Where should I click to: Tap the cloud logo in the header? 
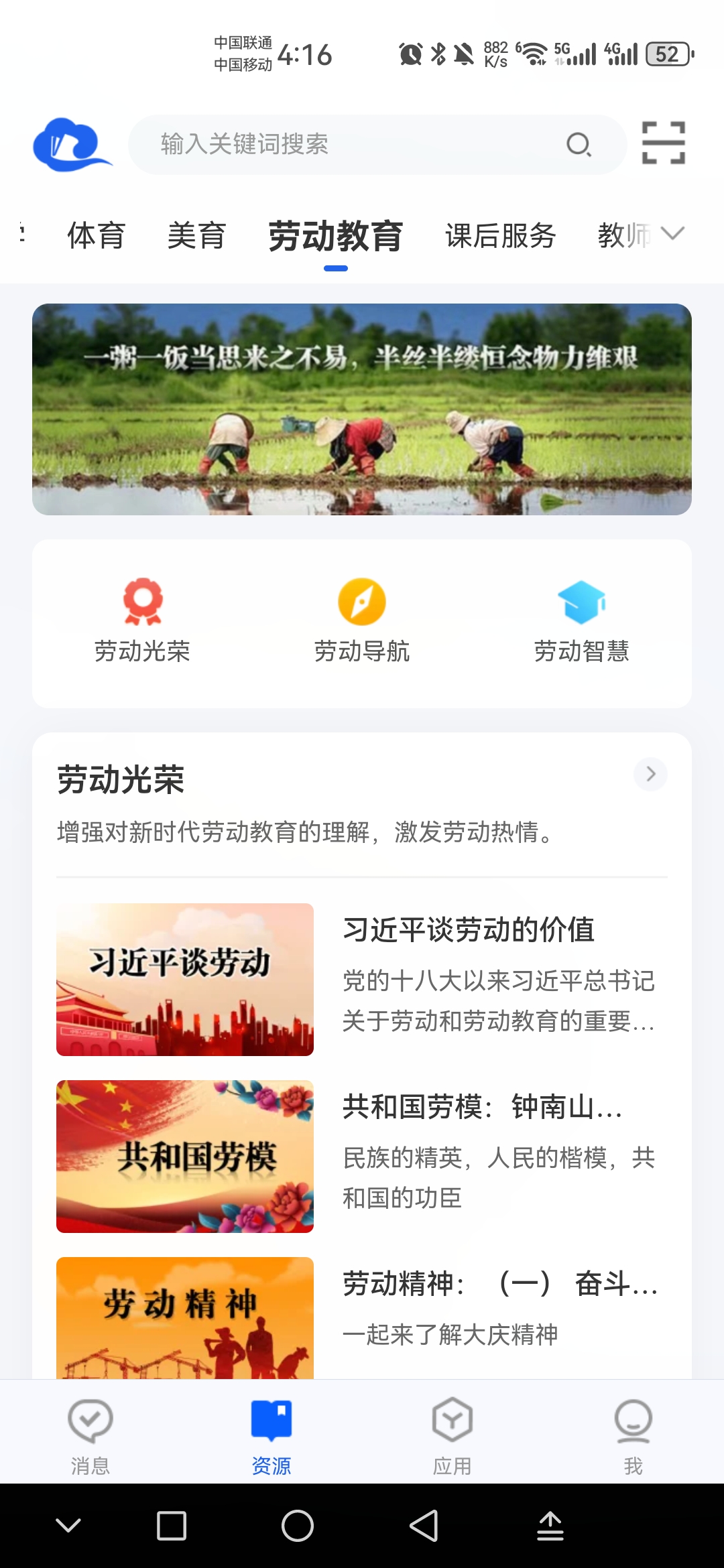(72, 144)
